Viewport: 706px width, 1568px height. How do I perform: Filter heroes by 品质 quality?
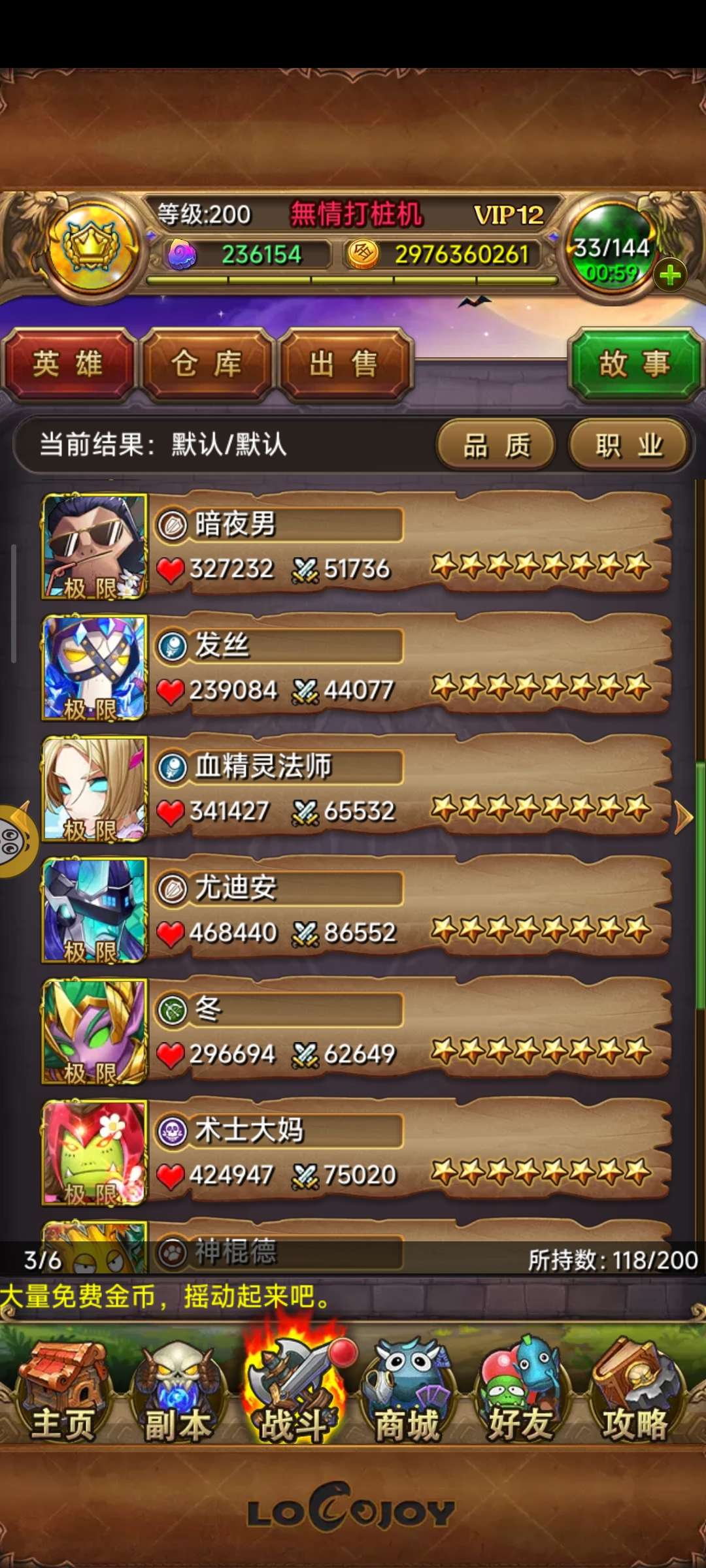[496, 446]
